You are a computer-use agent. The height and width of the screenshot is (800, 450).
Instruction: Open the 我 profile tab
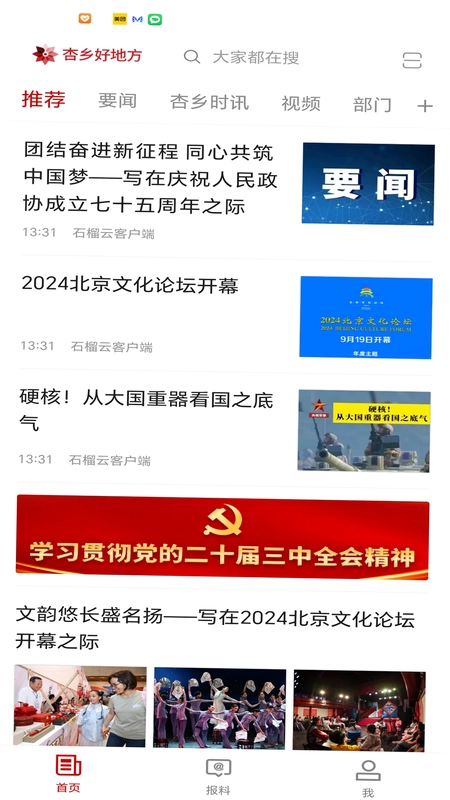coord(368,778)
